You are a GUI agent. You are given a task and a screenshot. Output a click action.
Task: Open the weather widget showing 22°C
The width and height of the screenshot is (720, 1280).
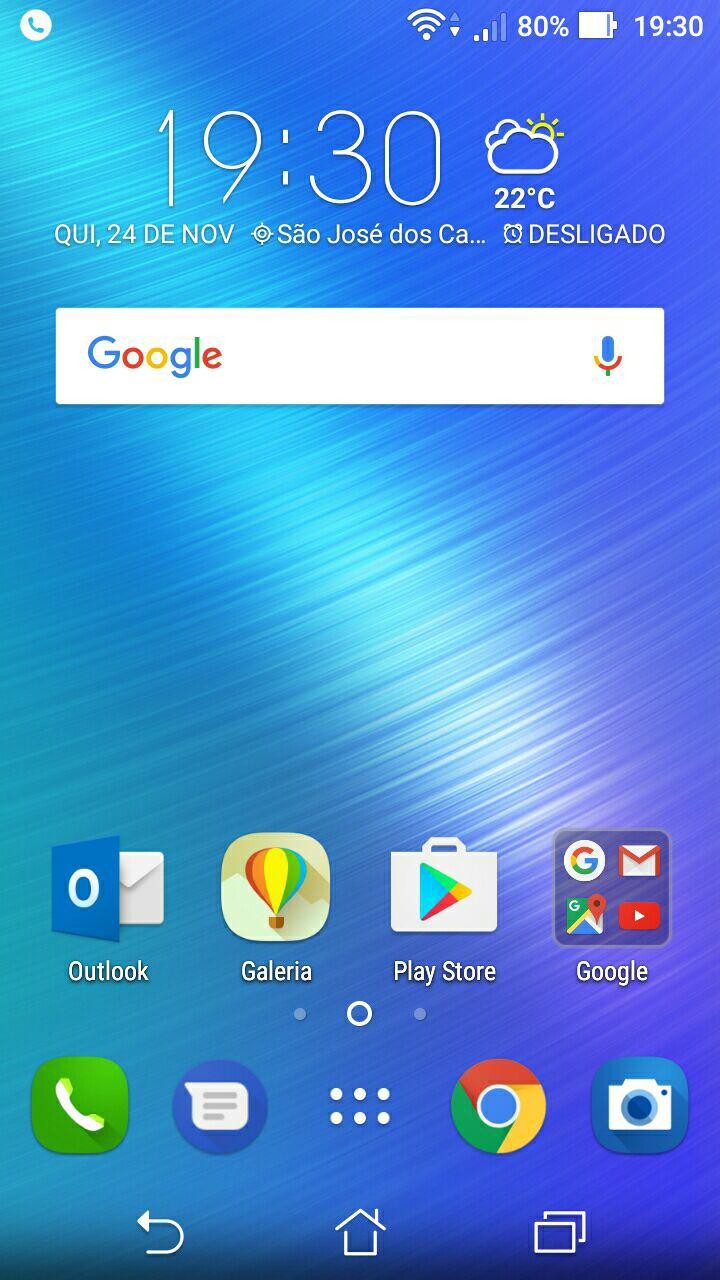pos(525,163)
